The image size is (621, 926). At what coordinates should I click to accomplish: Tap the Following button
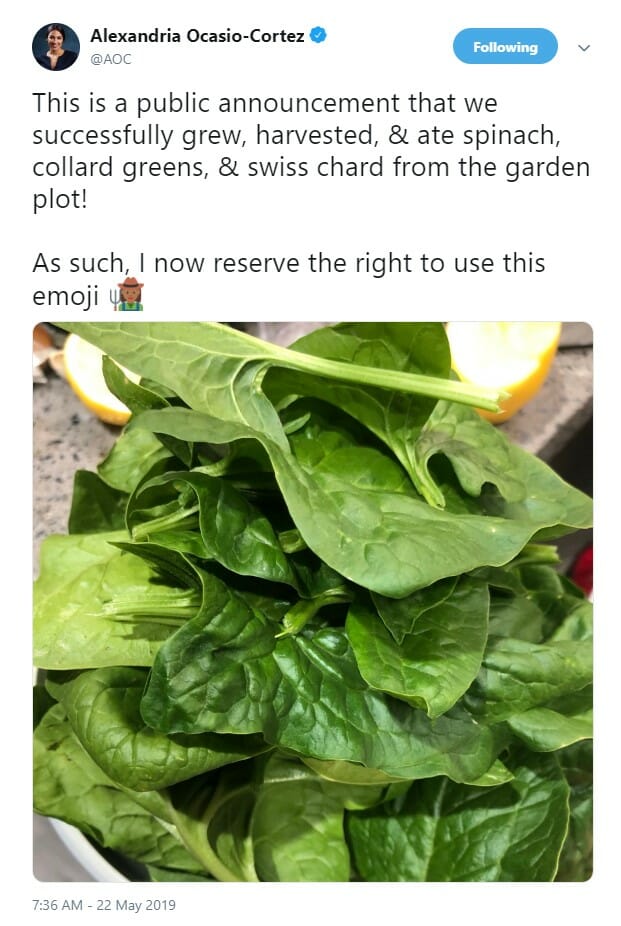point(505,47)
